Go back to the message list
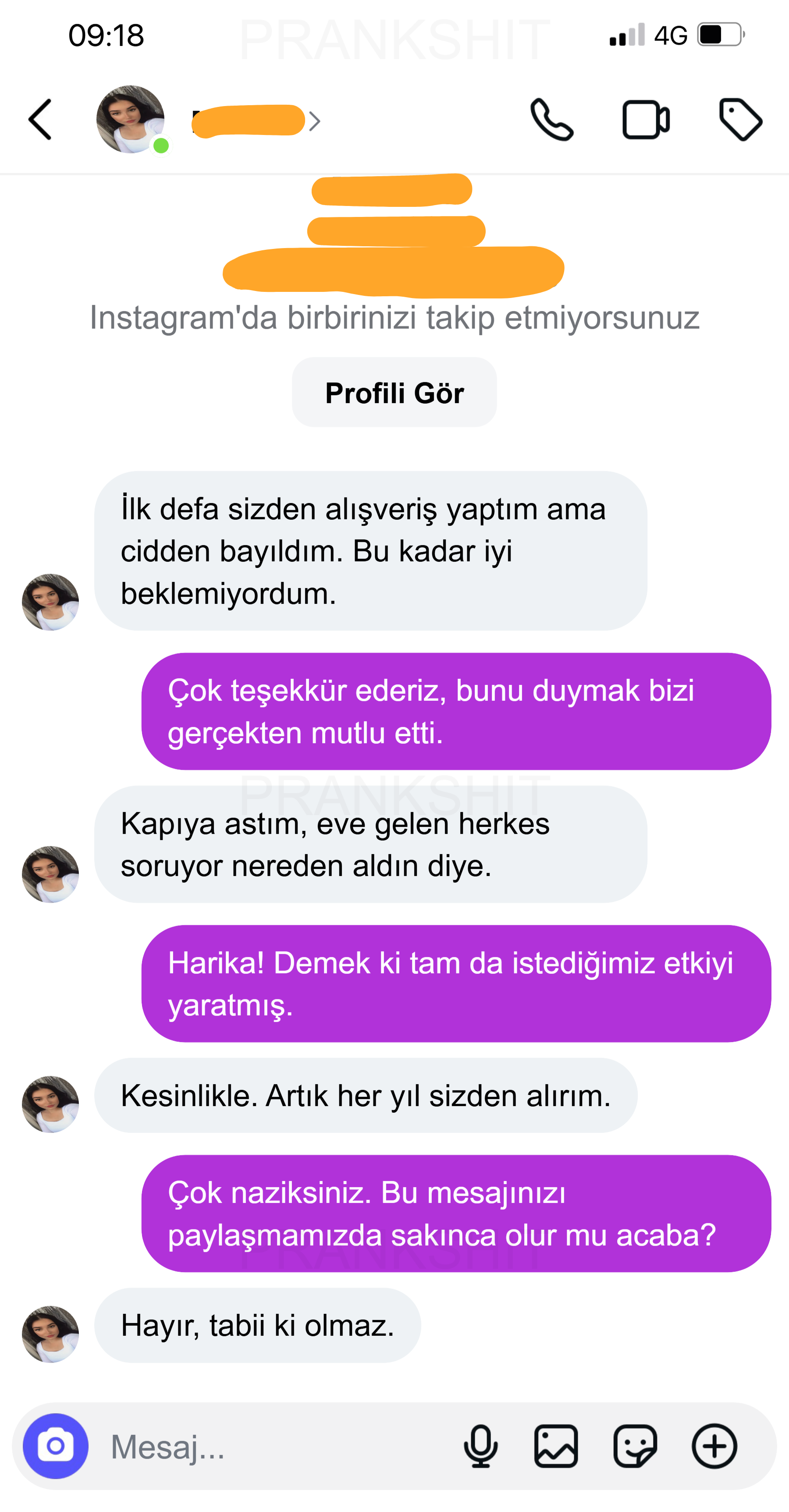The height and width of the screenshot is (1512, 789). tap(40, 120)
